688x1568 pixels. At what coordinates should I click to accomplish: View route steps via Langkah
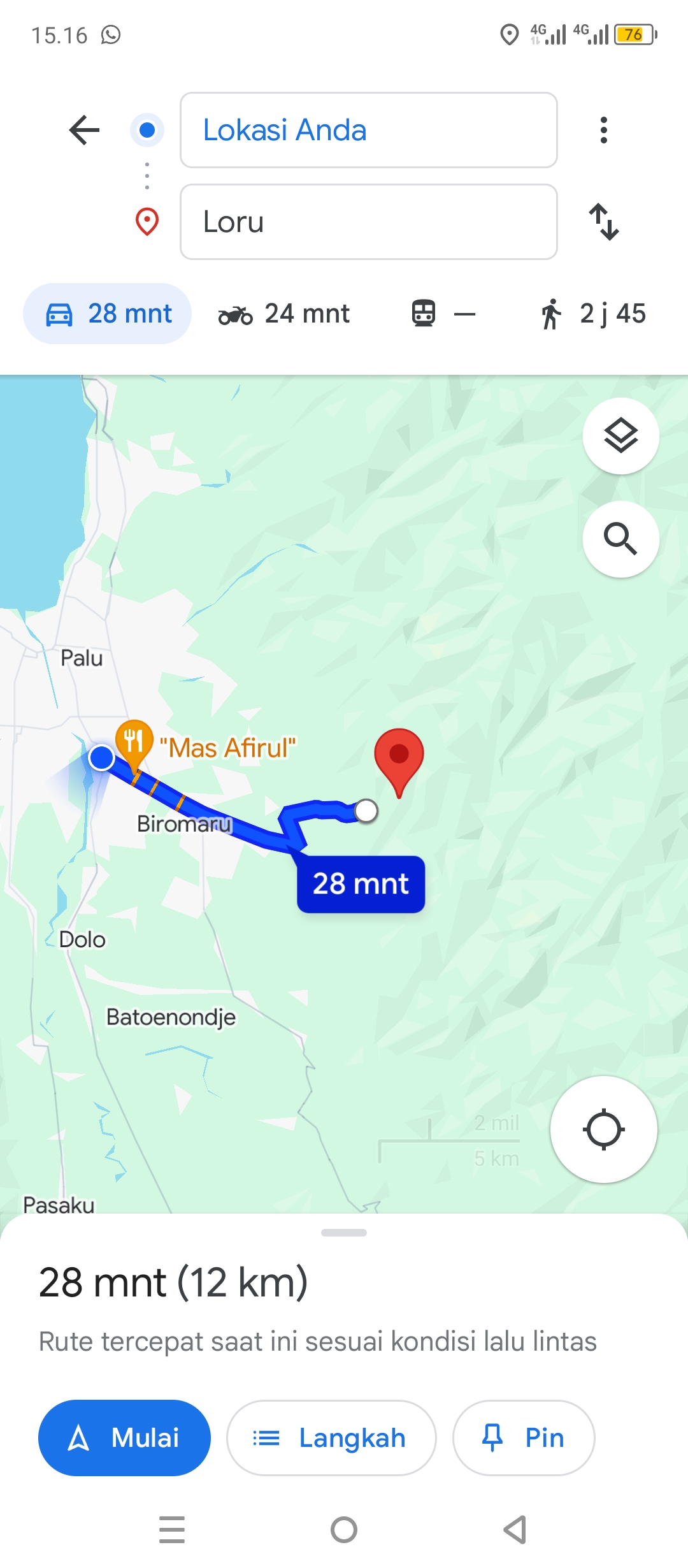(x=331, y=1438)
